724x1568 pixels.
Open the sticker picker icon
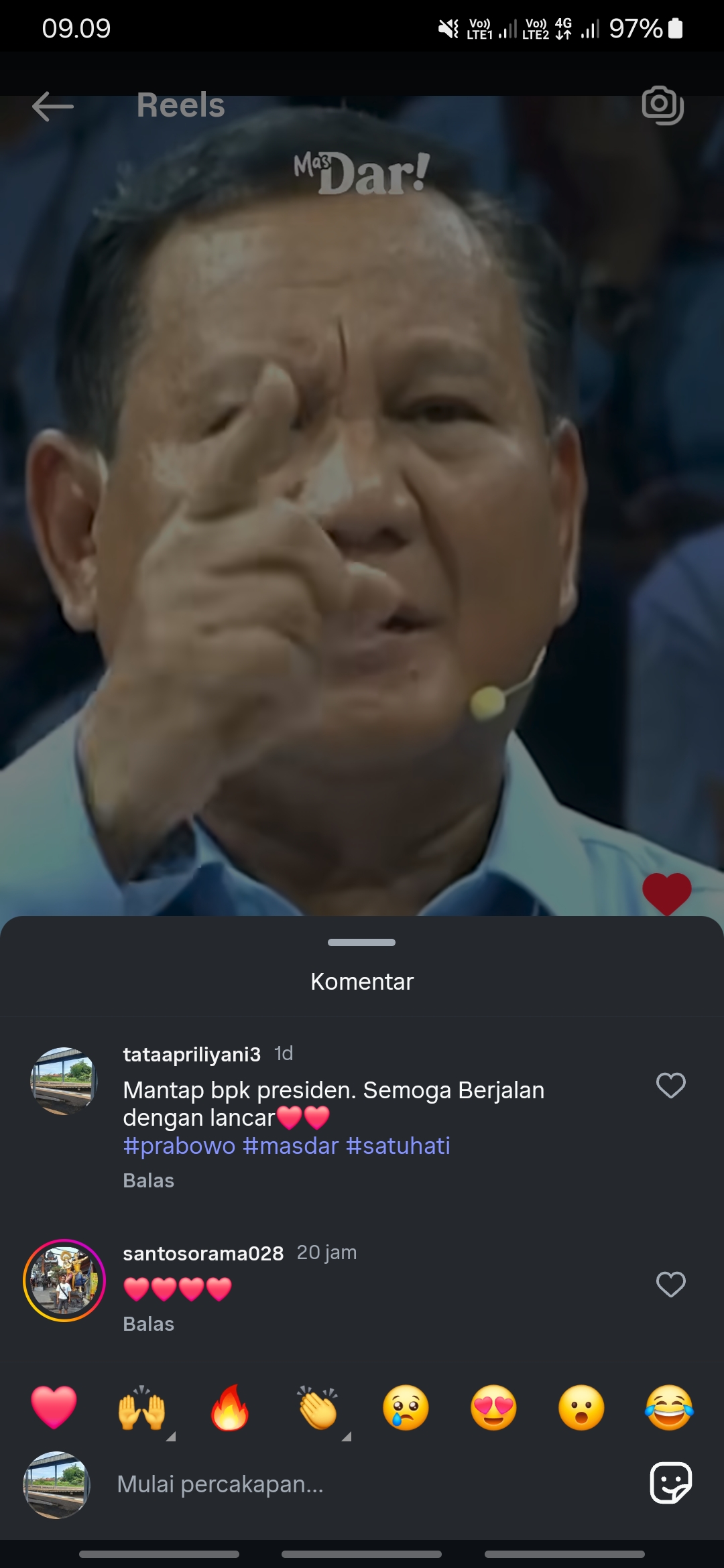pyautogui.click(x=670, y=1483)
